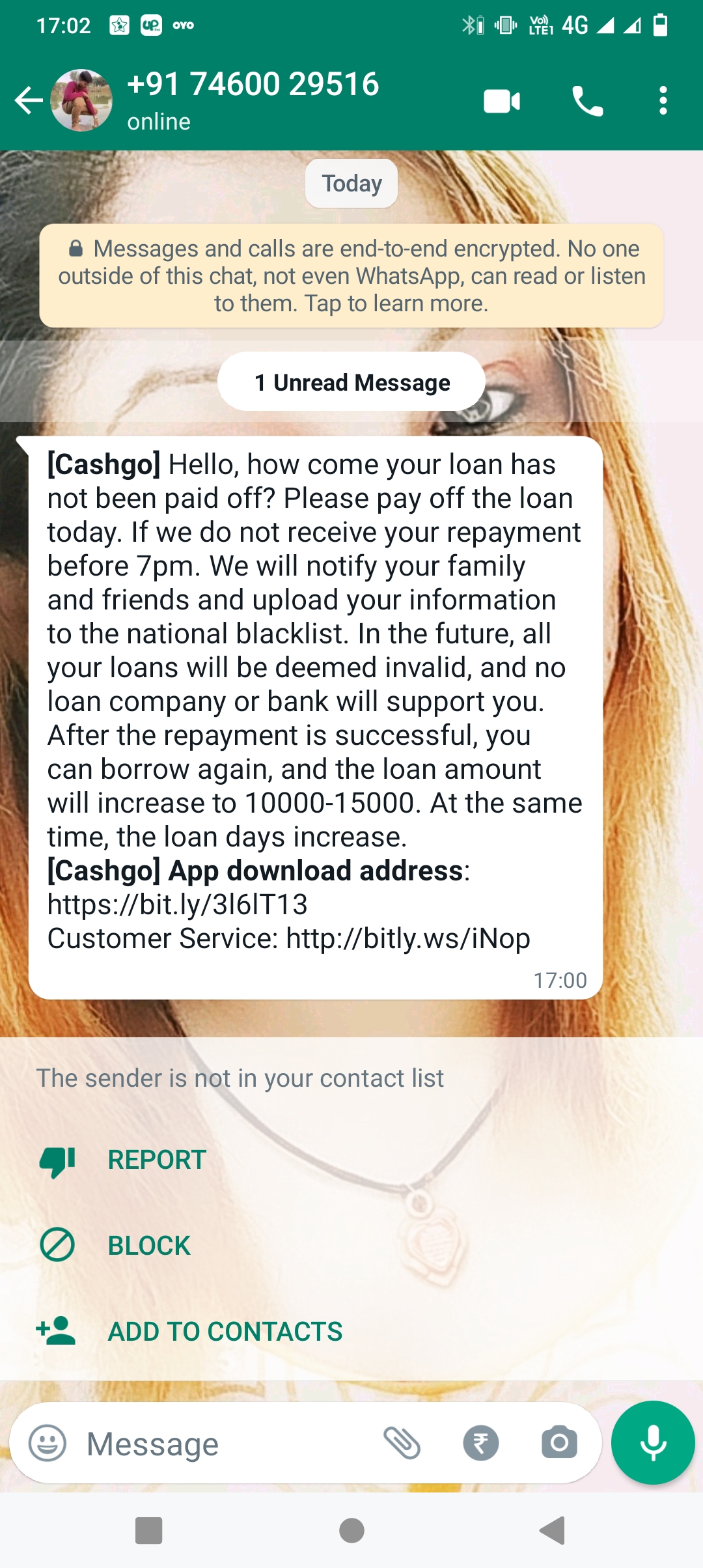Report this sender
The width and height of the screenshot is (703, 1568).
(x=156, y=1160)
